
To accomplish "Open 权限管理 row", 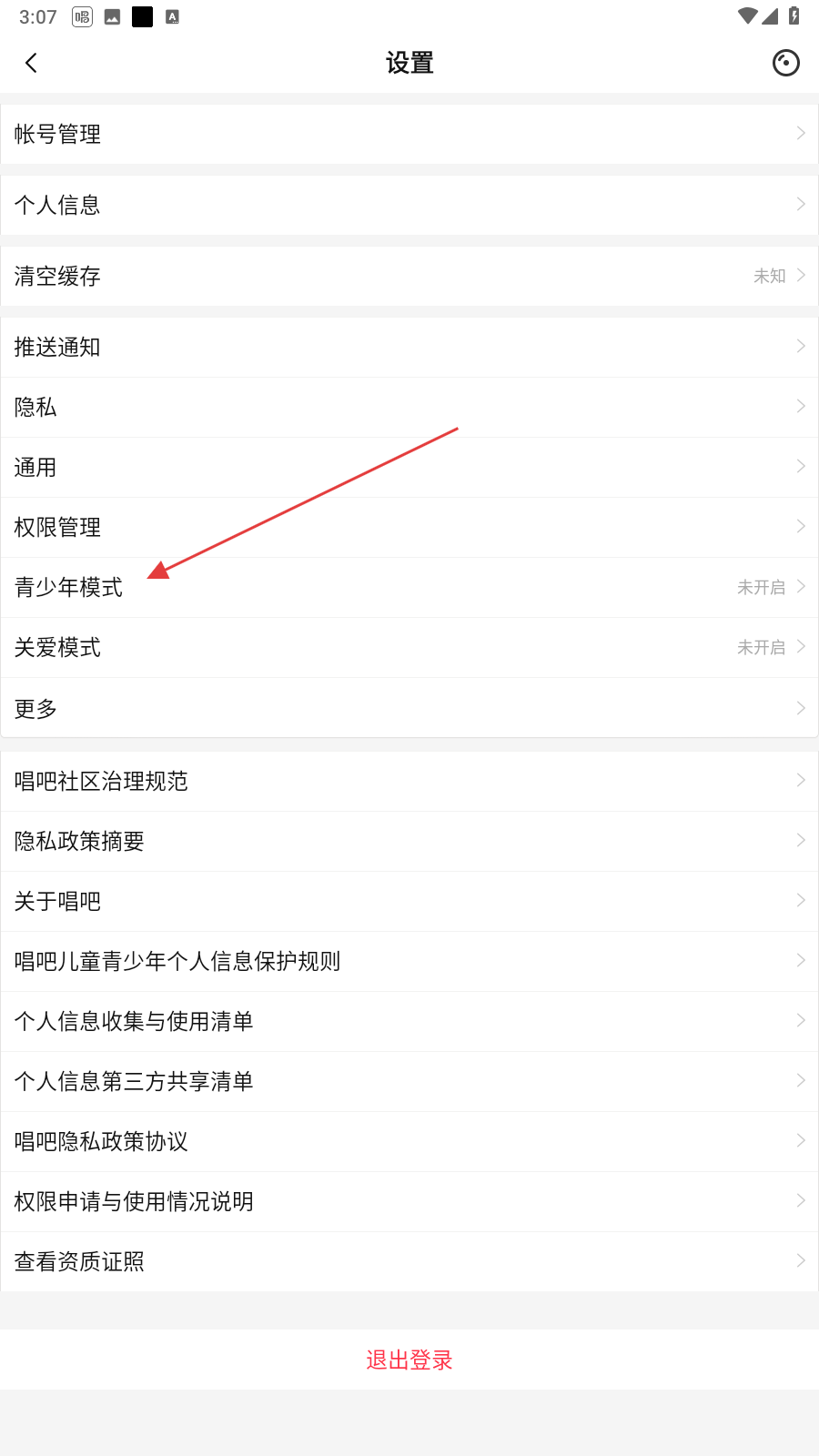I will [x=409, y=527].
